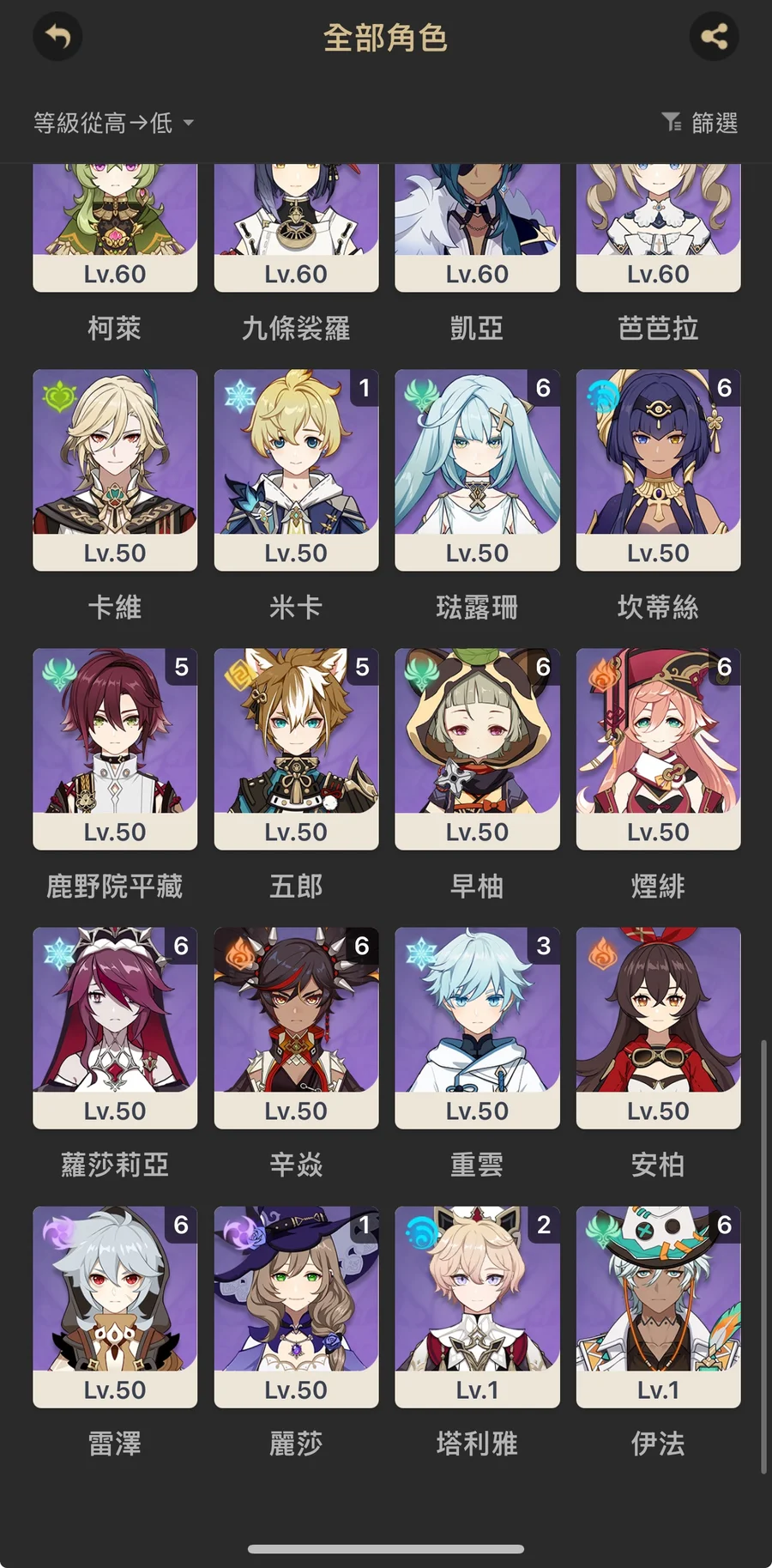Go back using the arrow icon
The width and height of the screenshot is (772, 1568).
(57, 37)
